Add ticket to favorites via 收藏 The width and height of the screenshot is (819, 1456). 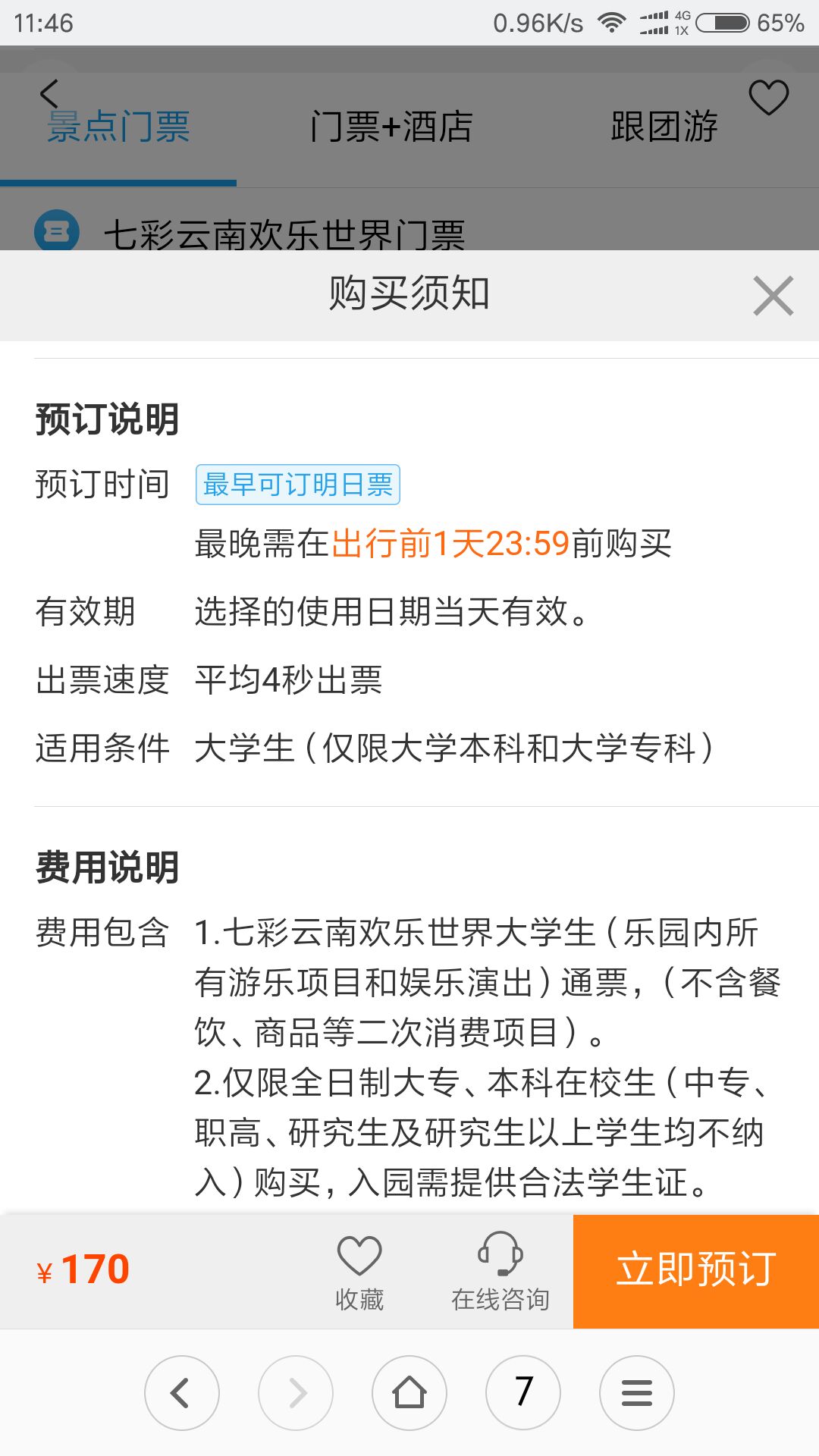coord(359,1272)
